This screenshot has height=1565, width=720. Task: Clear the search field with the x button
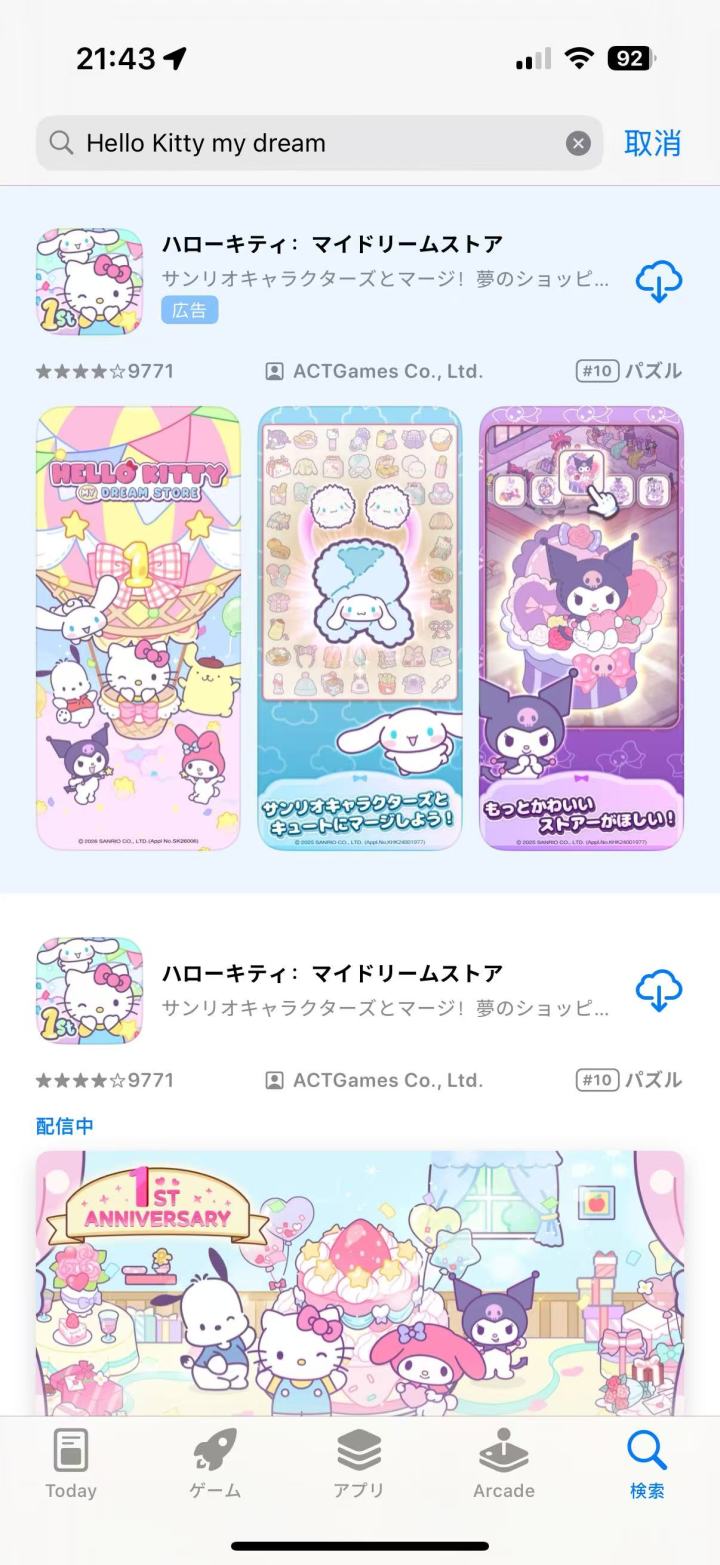(x=578, y=142)
